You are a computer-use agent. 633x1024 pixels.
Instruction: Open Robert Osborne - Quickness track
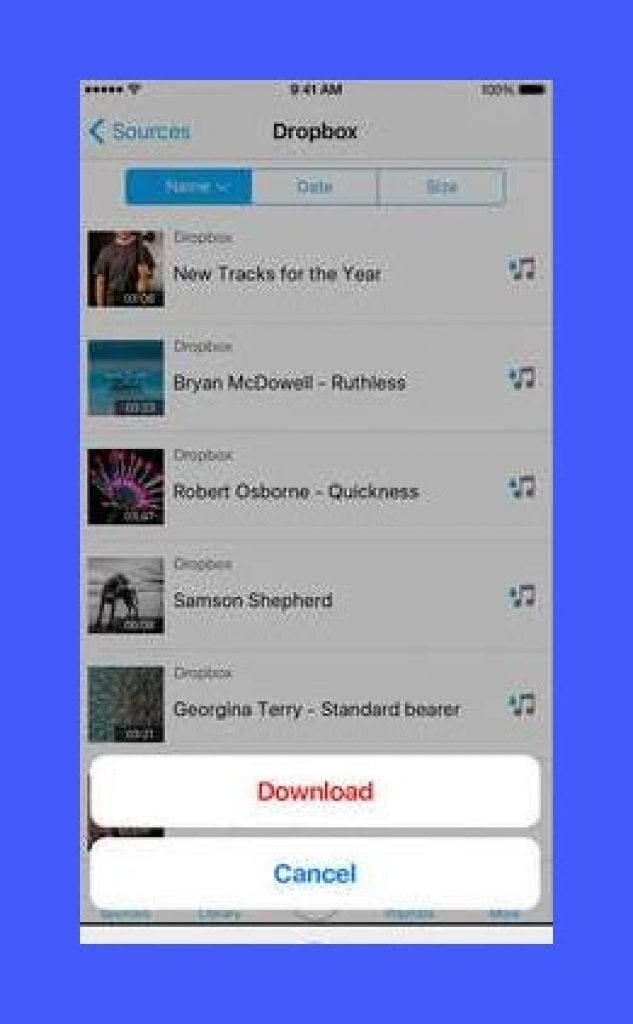tap(316, 487)
